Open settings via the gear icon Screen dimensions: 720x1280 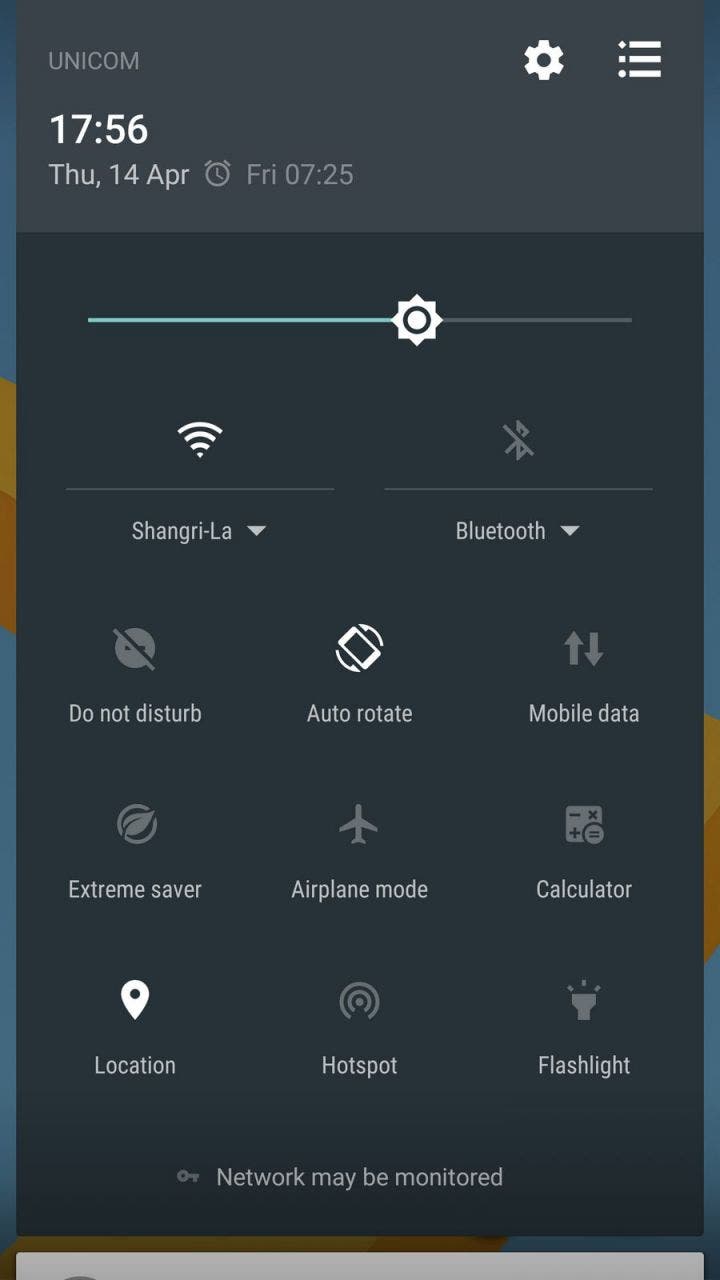pyautogui.click(x=544, y=61)
